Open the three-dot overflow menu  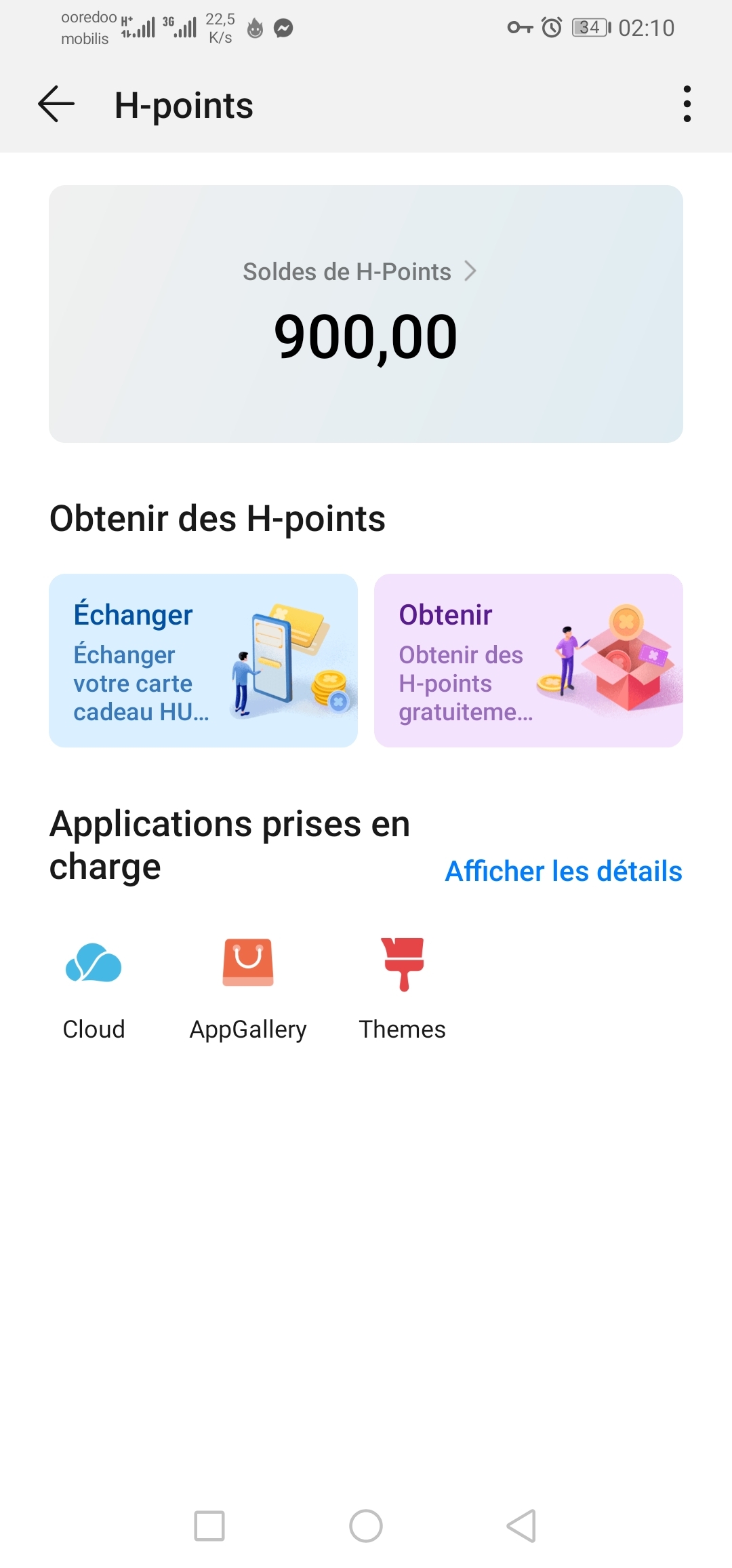687,104
